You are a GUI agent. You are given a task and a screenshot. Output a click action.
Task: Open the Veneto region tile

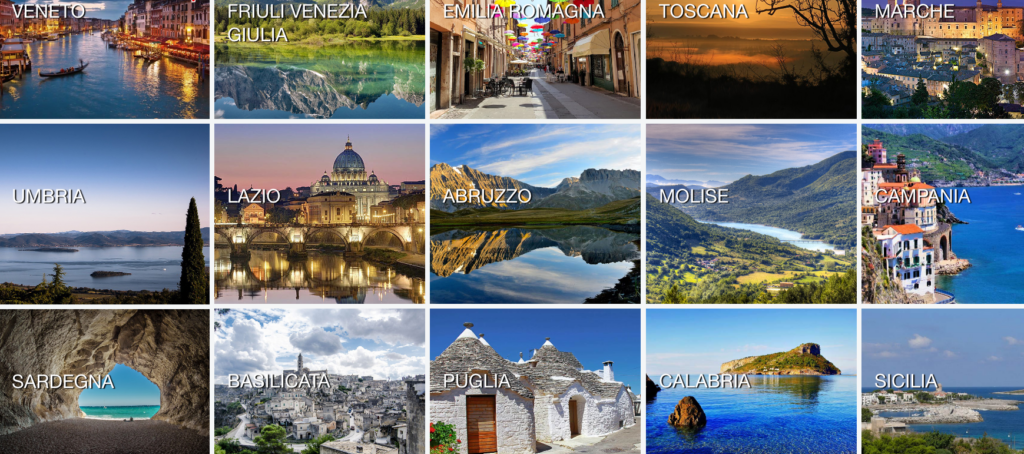104,60
